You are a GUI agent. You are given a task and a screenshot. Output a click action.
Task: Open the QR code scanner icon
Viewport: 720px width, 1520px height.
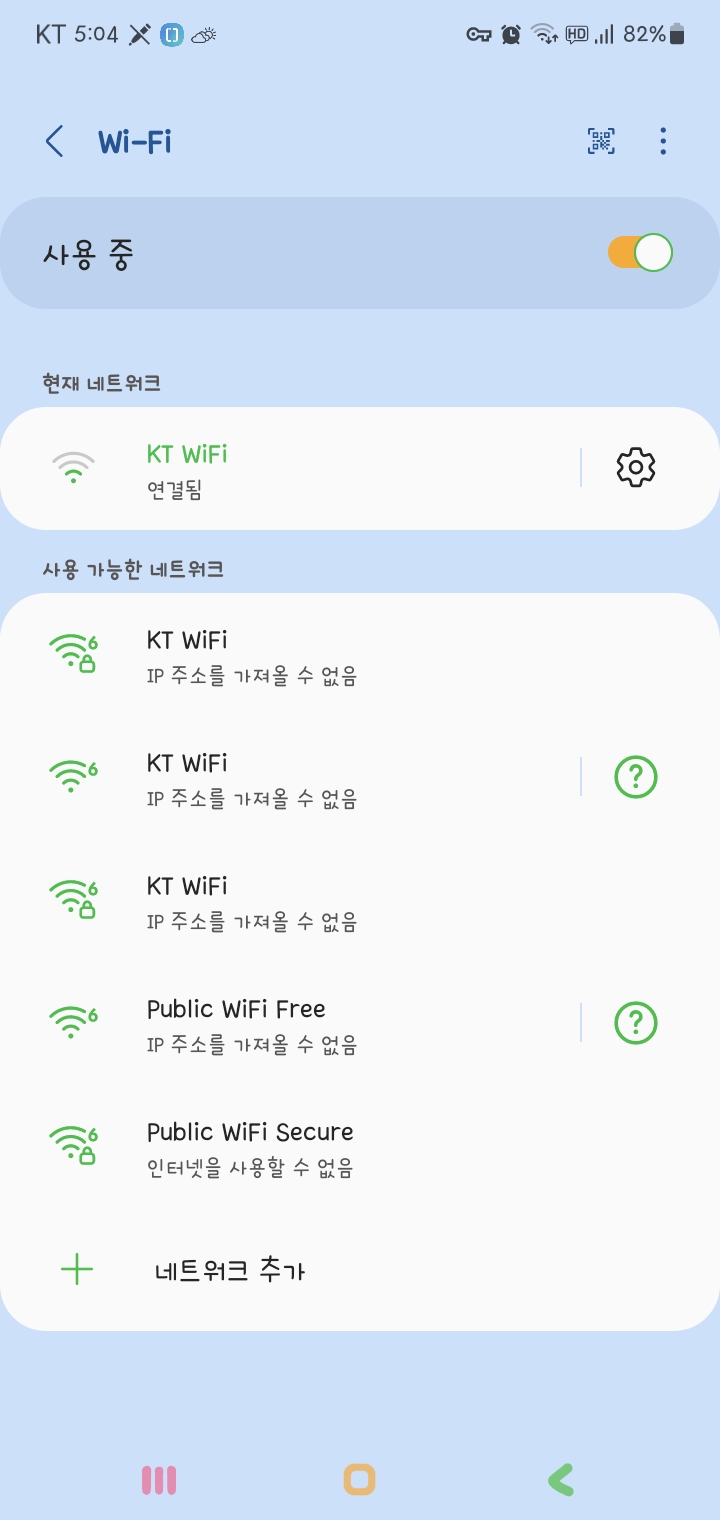coord(601,141)
